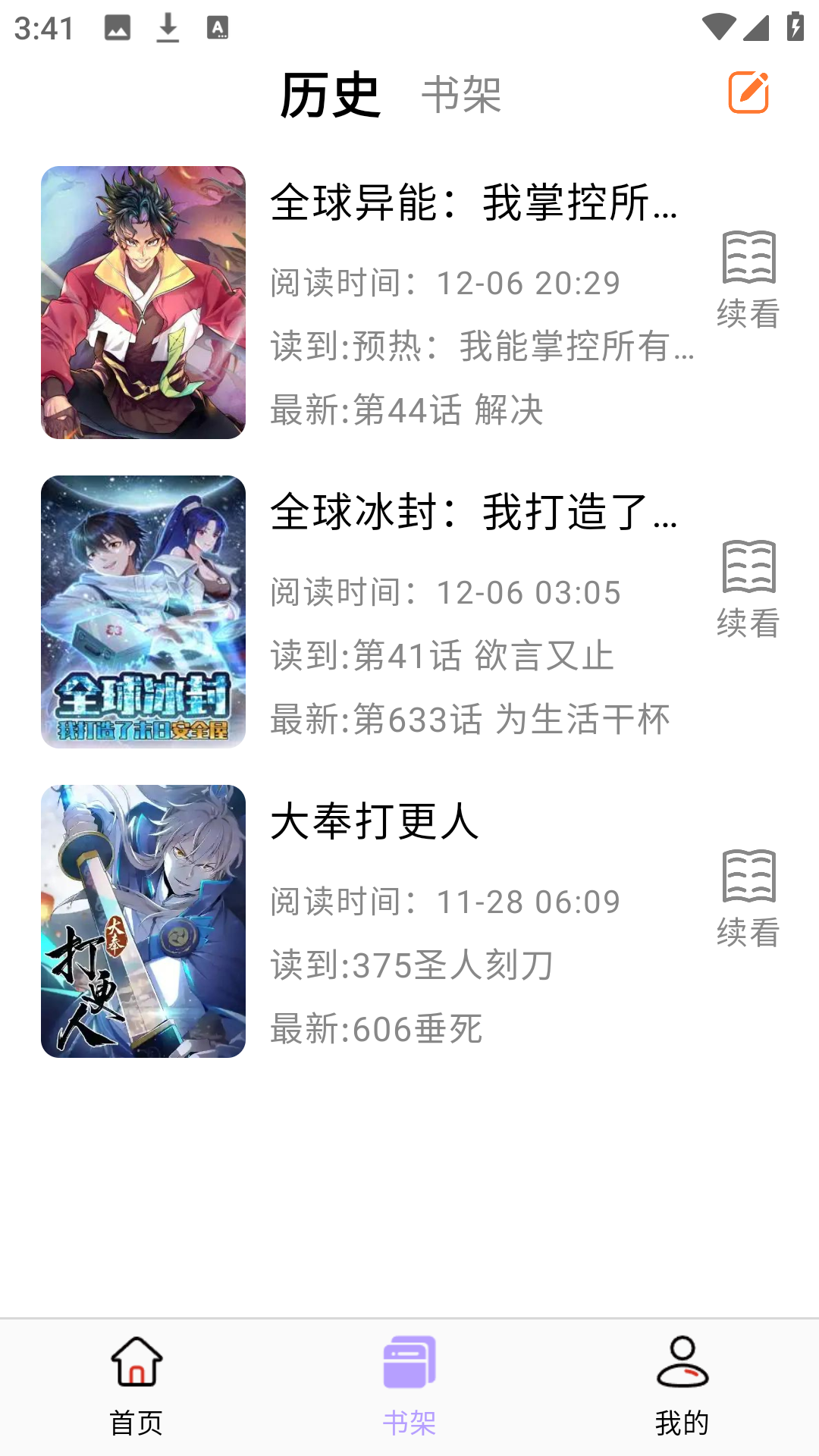Tap the download icon in the status bar

pos(168,27)
